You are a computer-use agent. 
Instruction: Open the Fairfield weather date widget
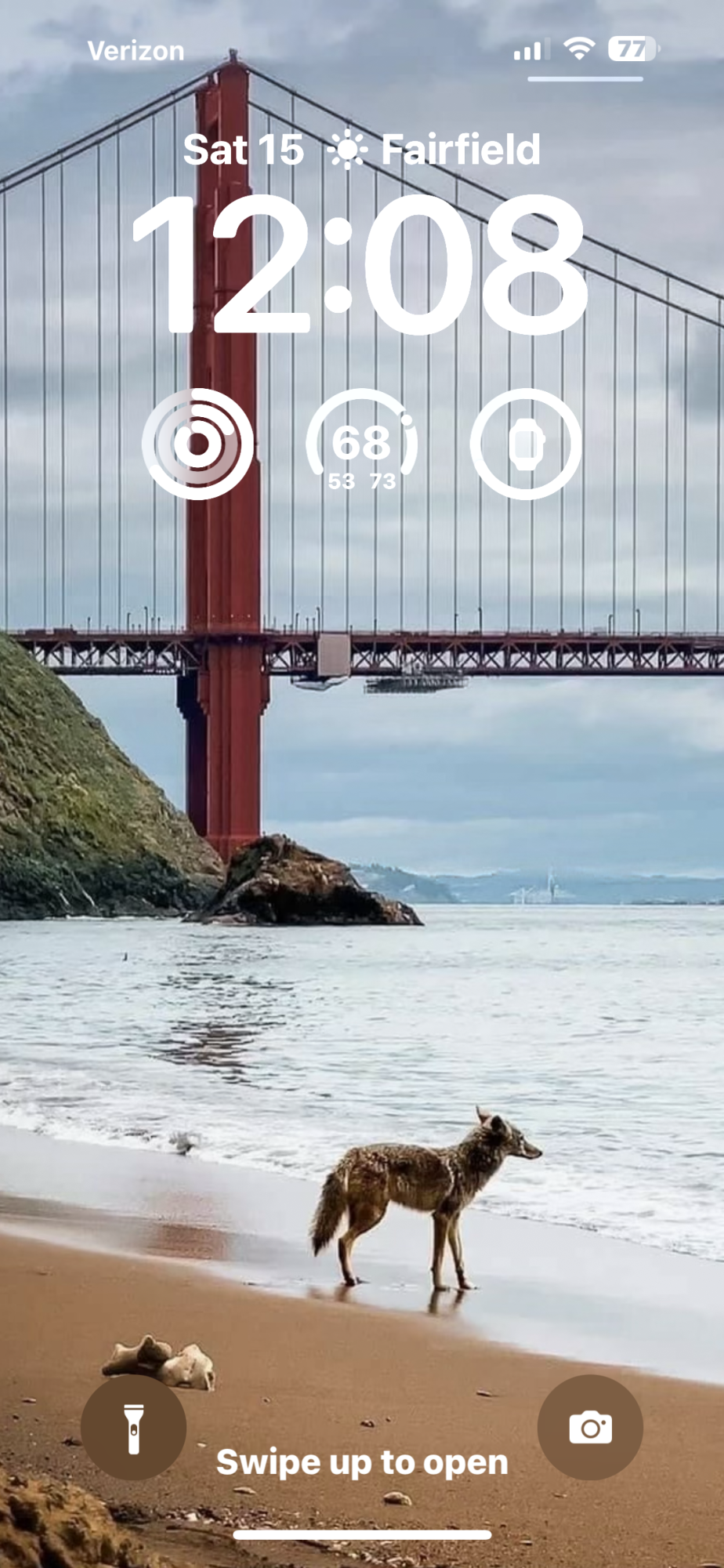click(361, 150)
